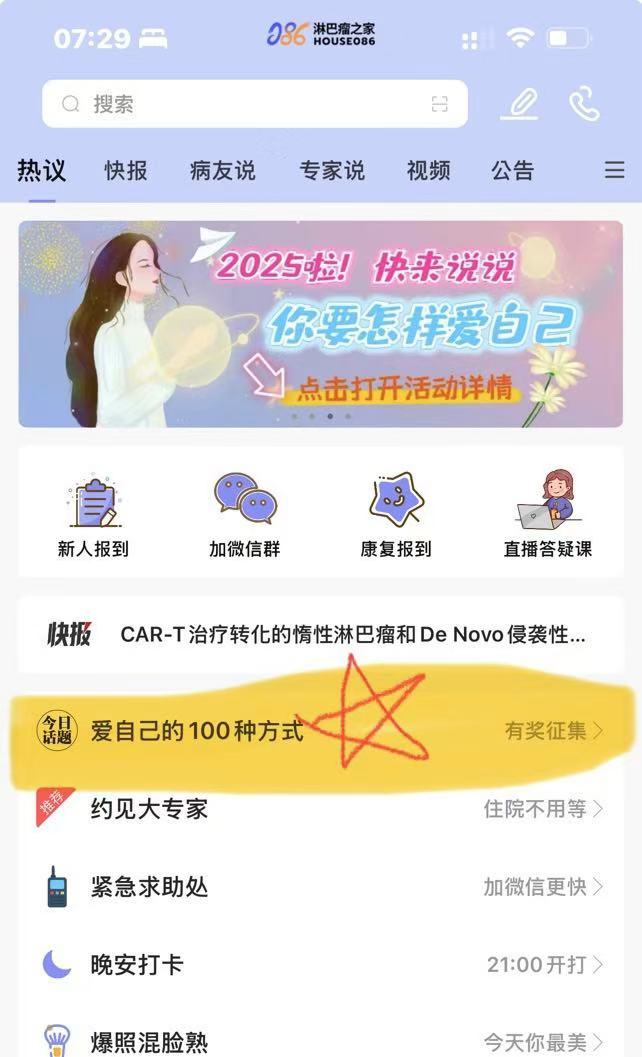
Task: Go to the 视频 tab
Action: pyautogui.click(x=428, y=171)
